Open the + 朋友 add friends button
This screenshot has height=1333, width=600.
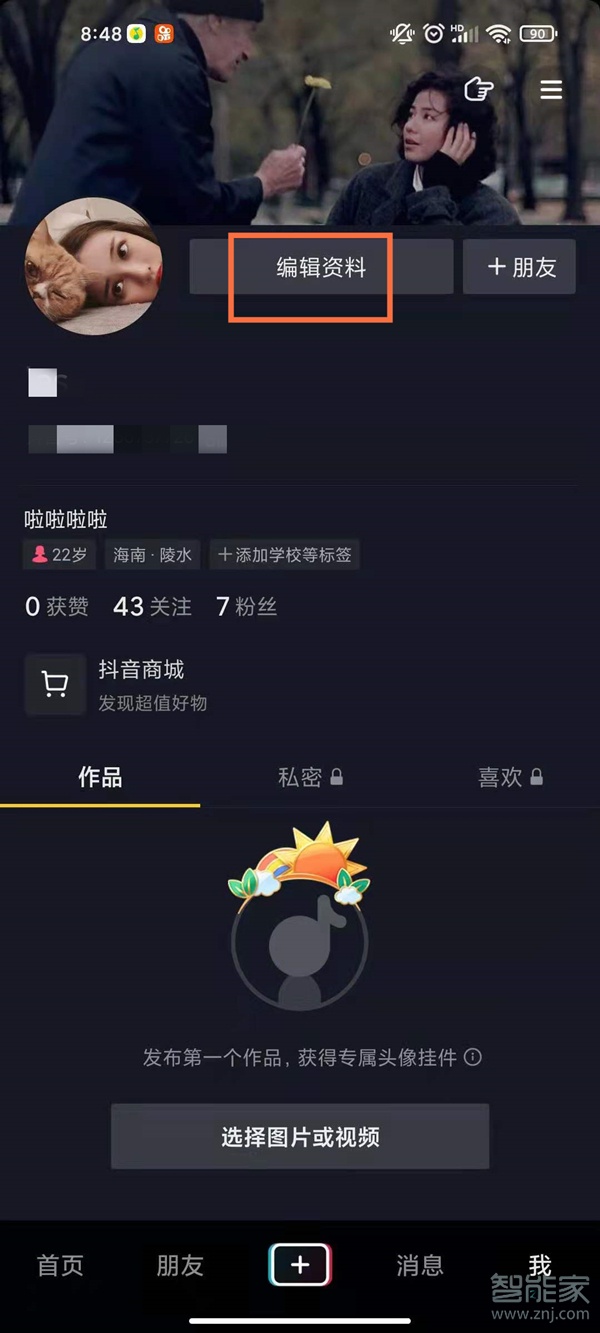[x=519, y=267]
